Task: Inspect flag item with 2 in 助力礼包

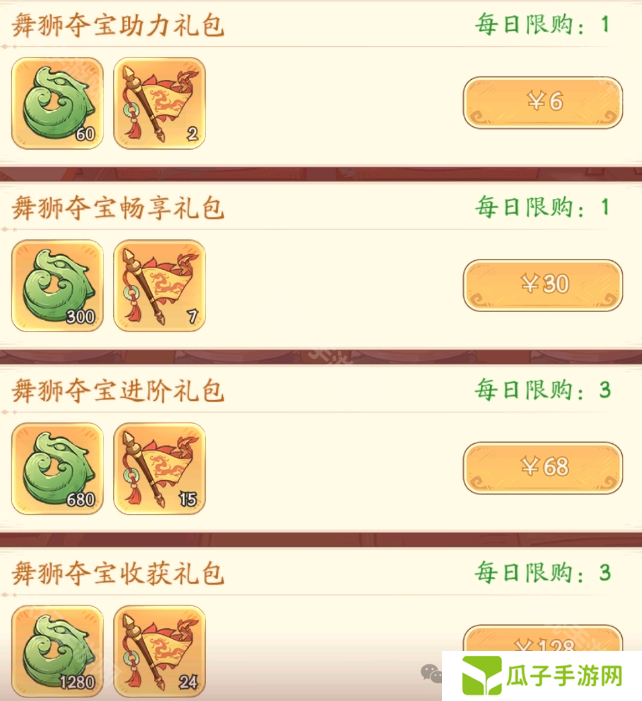Action: 159,103
